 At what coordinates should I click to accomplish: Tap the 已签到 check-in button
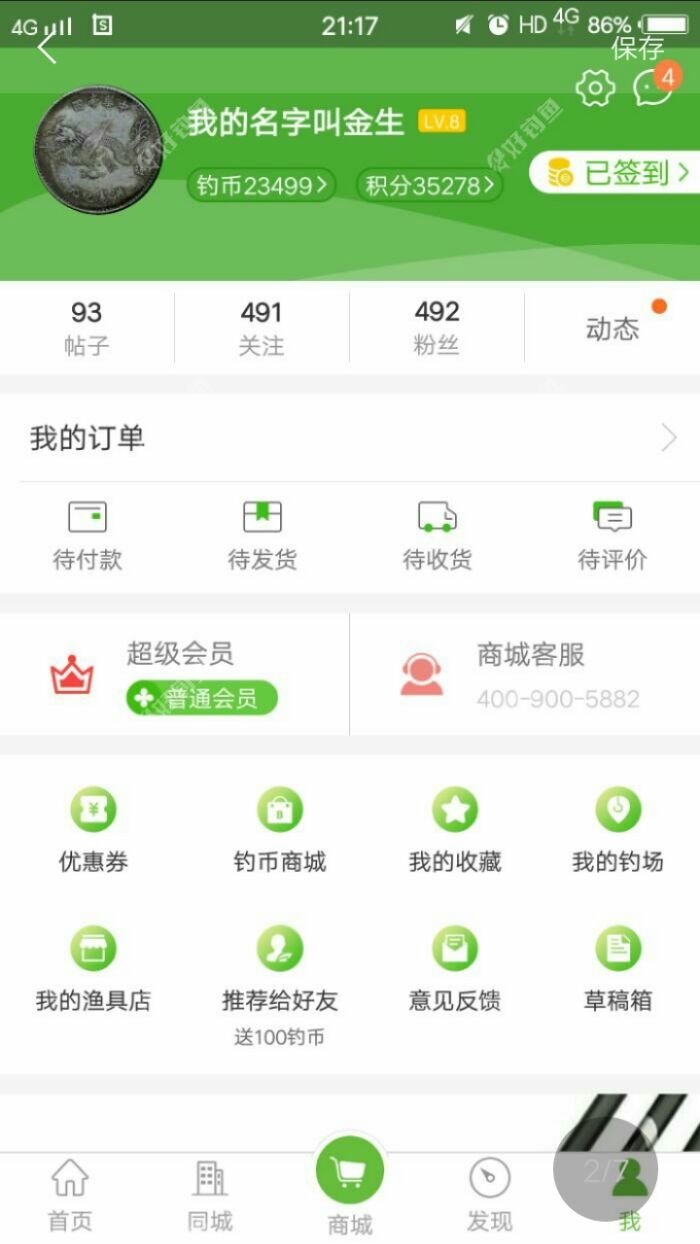pyautogui.click(x=615, y=173)
